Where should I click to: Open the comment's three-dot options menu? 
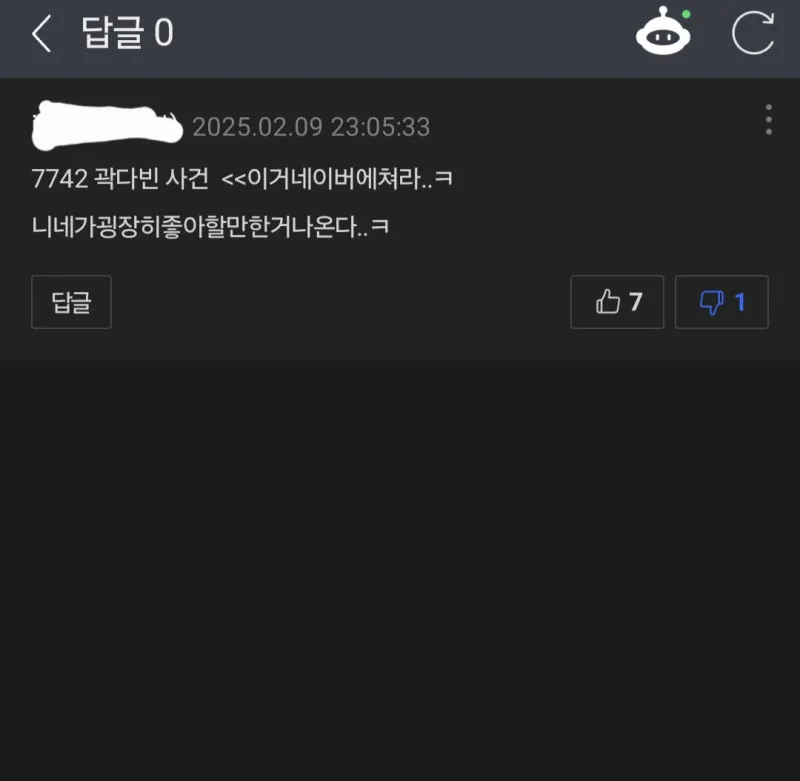[768, 120]
